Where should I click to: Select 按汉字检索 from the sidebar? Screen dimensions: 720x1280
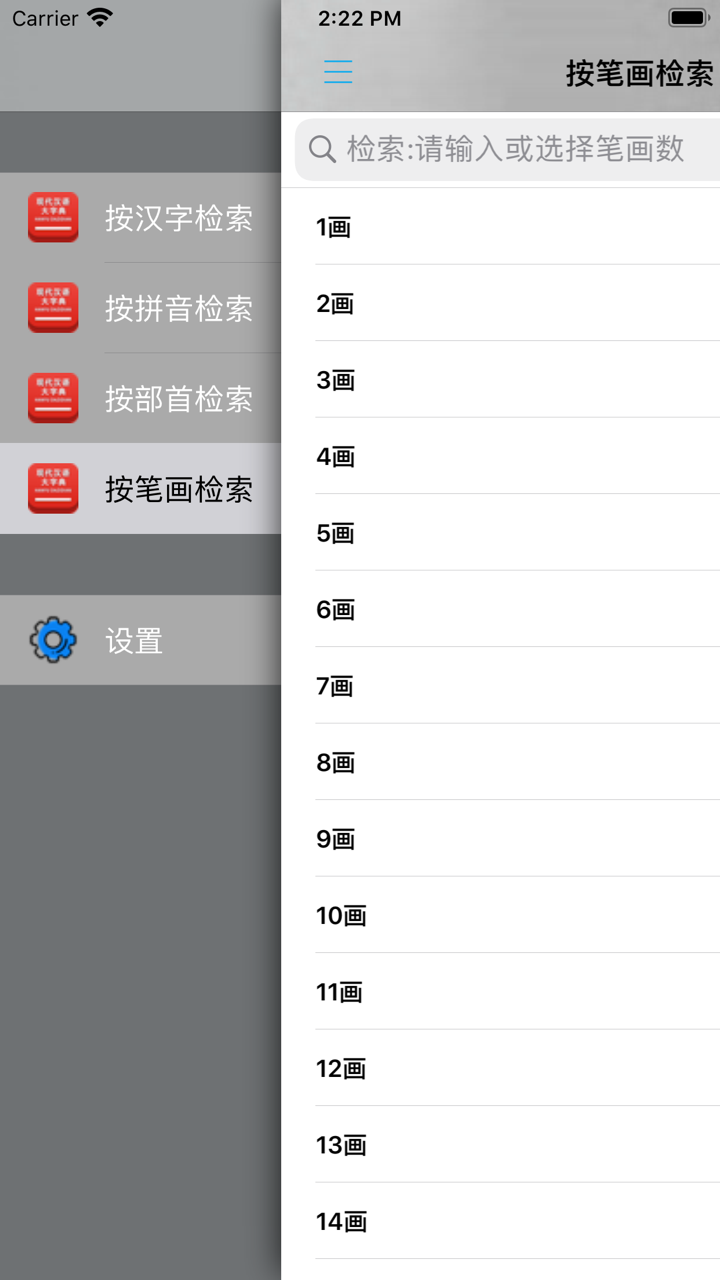pos(180,217)
